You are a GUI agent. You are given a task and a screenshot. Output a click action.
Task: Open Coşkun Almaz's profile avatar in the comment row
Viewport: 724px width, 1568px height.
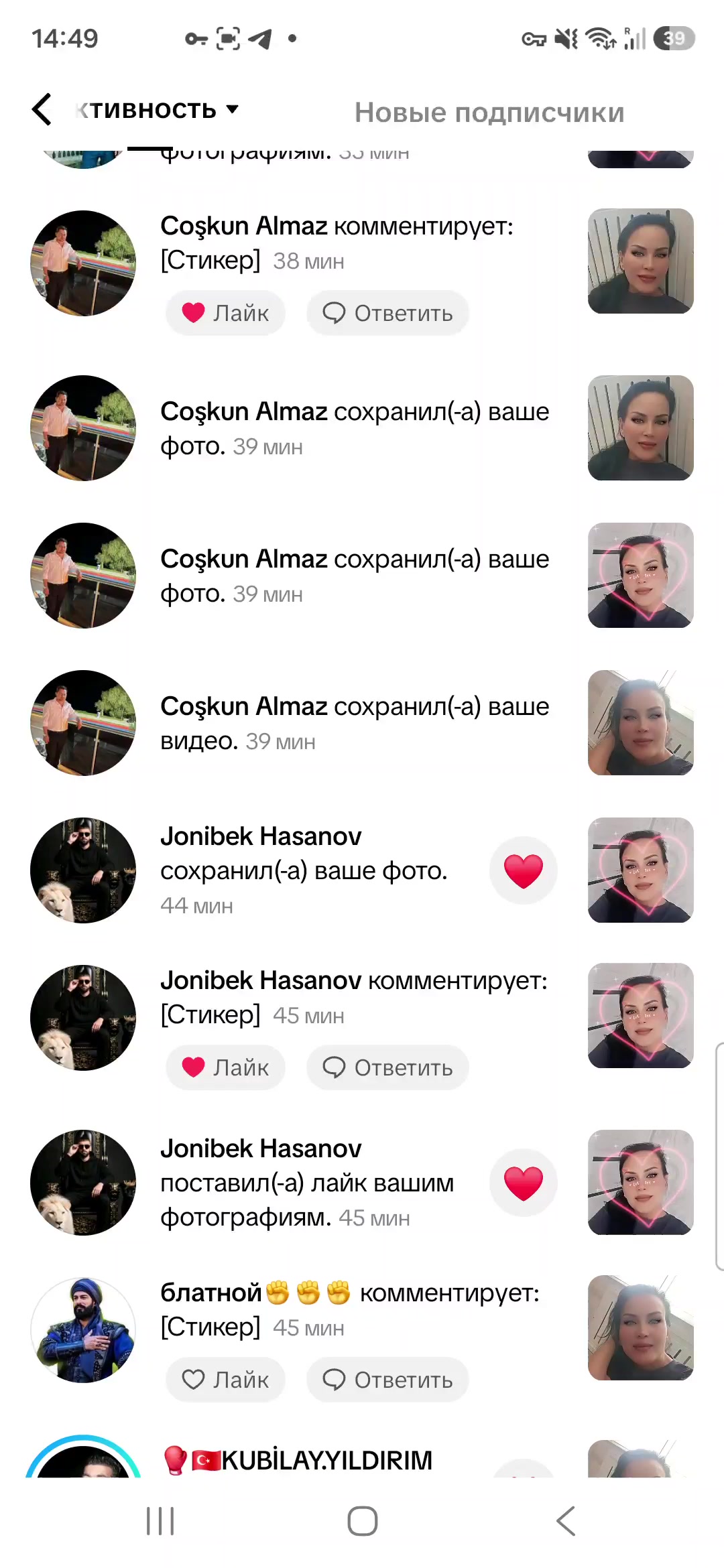click(x=83, y=263)
